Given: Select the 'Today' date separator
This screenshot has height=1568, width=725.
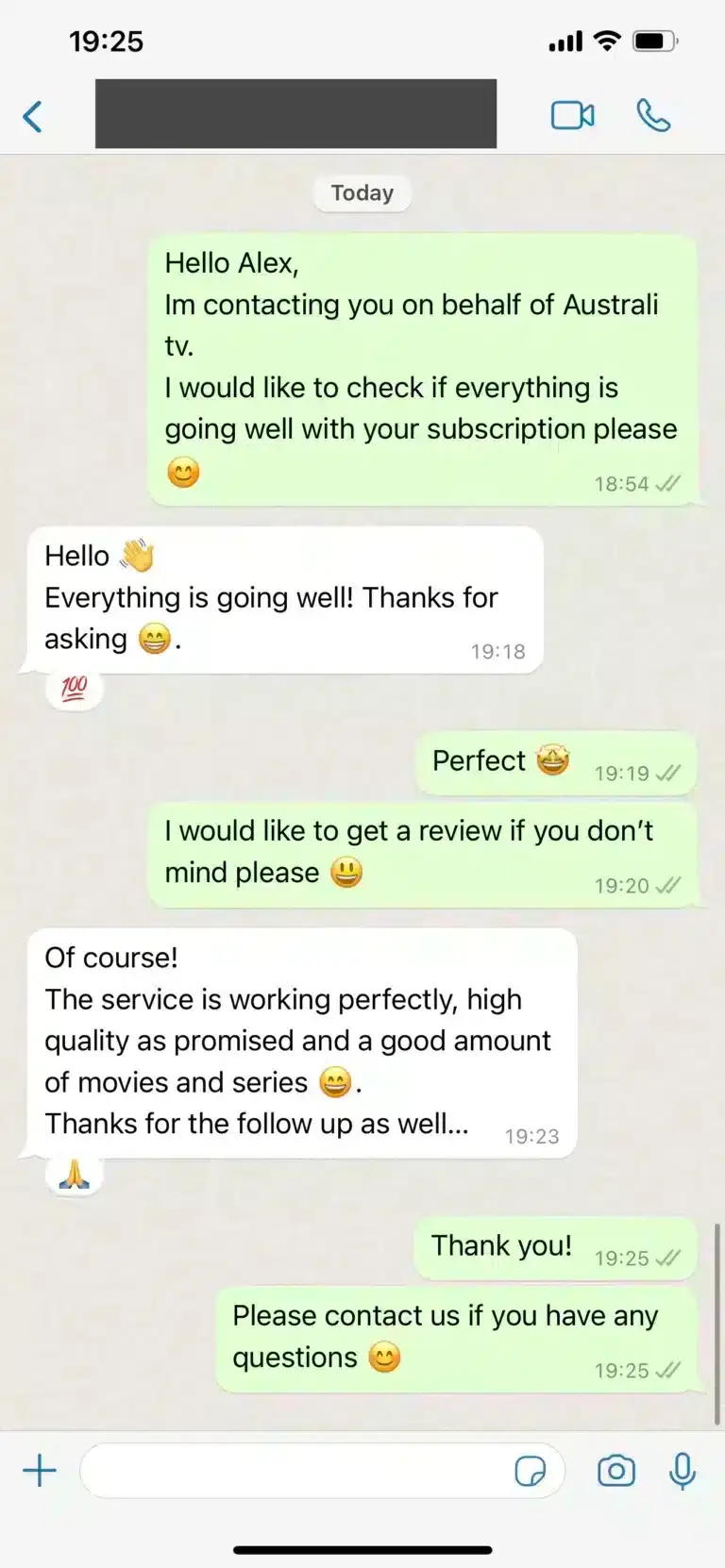Looking at the screenshot, I should click(362, 192).
